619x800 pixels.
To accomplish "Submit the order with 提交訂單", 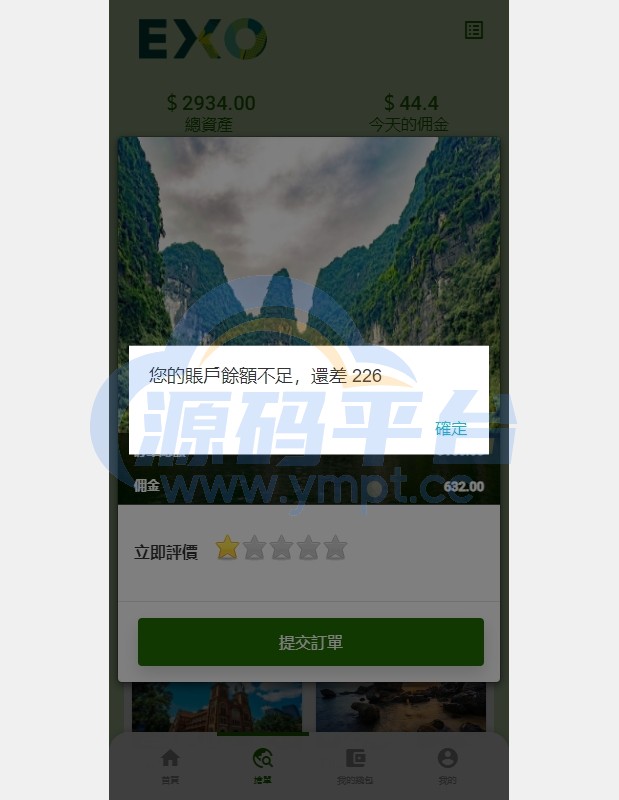I will [310, 642].
